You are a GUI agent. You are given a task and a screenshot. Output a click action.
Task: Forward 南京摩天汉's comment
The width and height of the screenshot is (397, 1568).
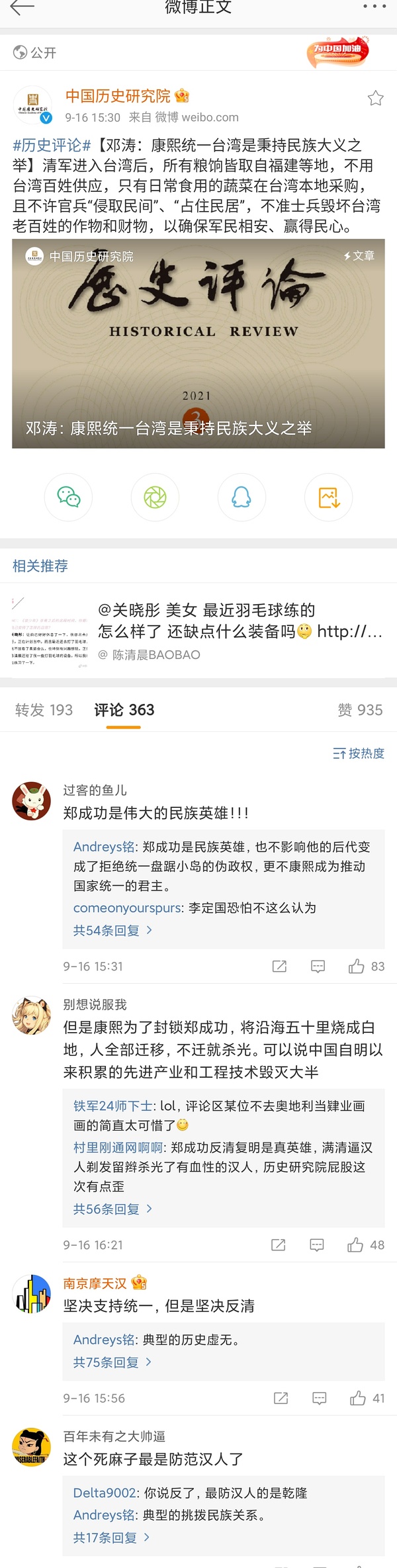coord(281,1398)
